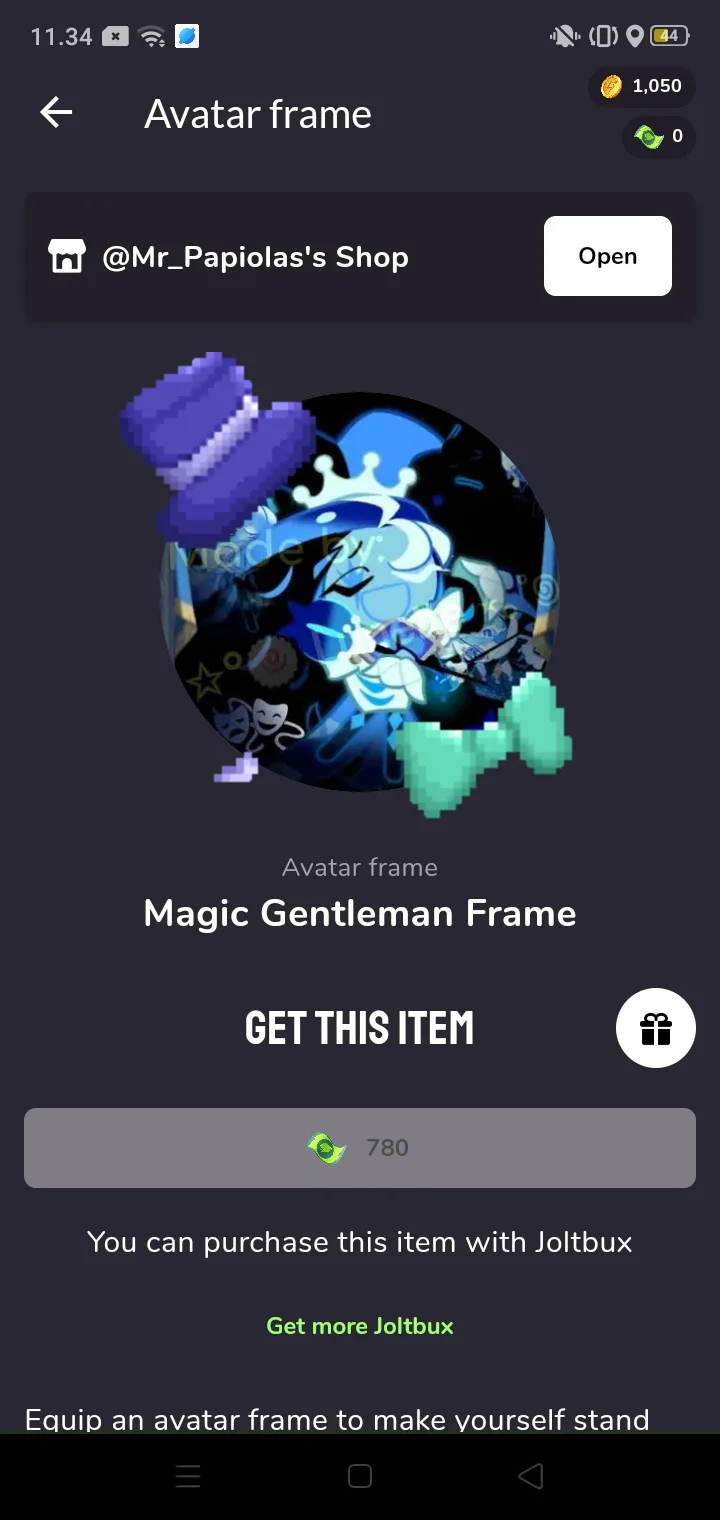Viewport: 720px width, 1520px height.
Task: Tap the gift icon button
Action: pos(656,1028)
